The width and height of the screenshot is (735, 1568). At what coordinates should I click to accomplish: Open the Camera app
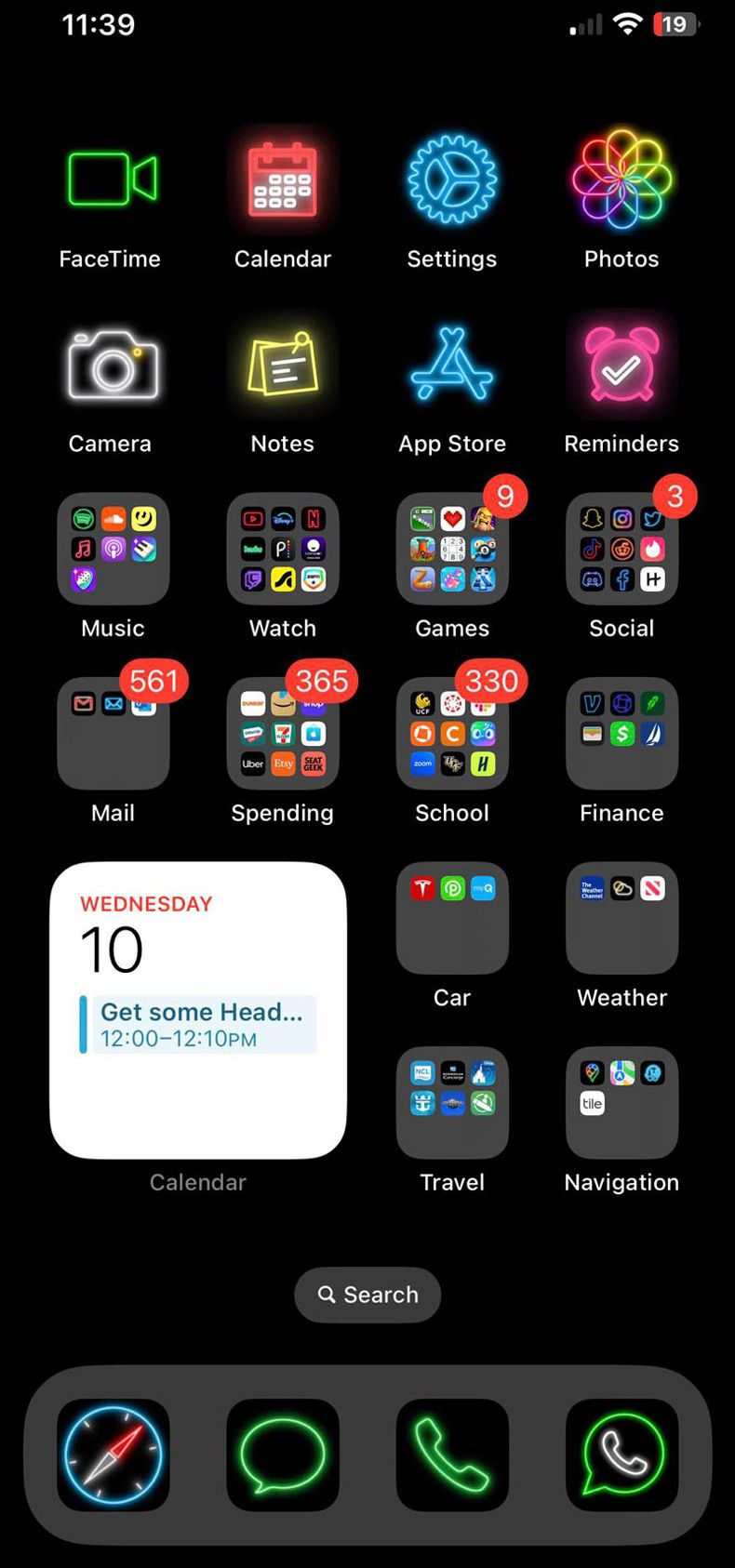[x=113, y=365]
